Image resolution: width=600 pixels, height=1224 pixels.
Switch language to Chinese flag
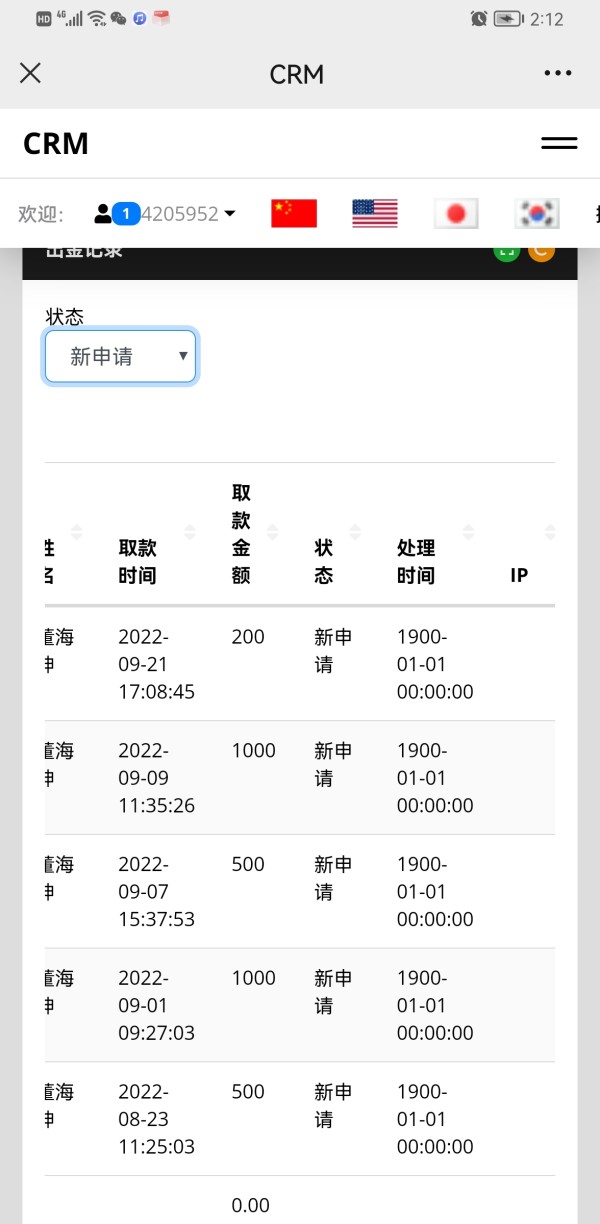294,213
